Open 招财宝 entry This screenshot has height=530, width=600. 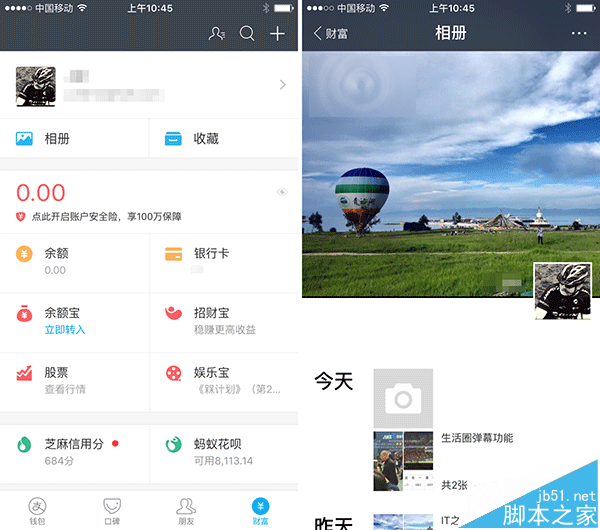[223, 320]
